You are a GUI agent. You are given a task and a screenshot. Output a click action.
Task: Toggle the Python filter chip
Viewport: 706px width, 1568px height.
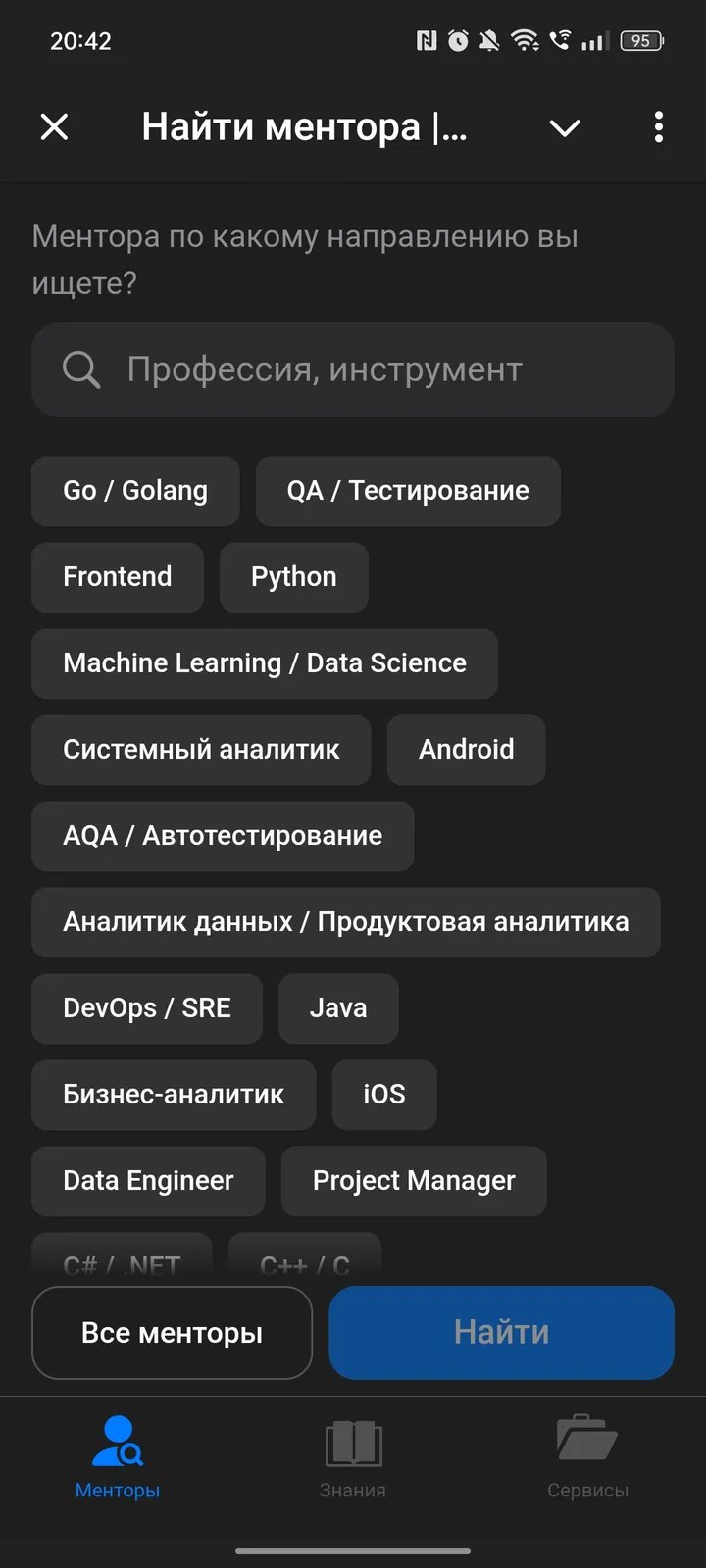[293, 577]
